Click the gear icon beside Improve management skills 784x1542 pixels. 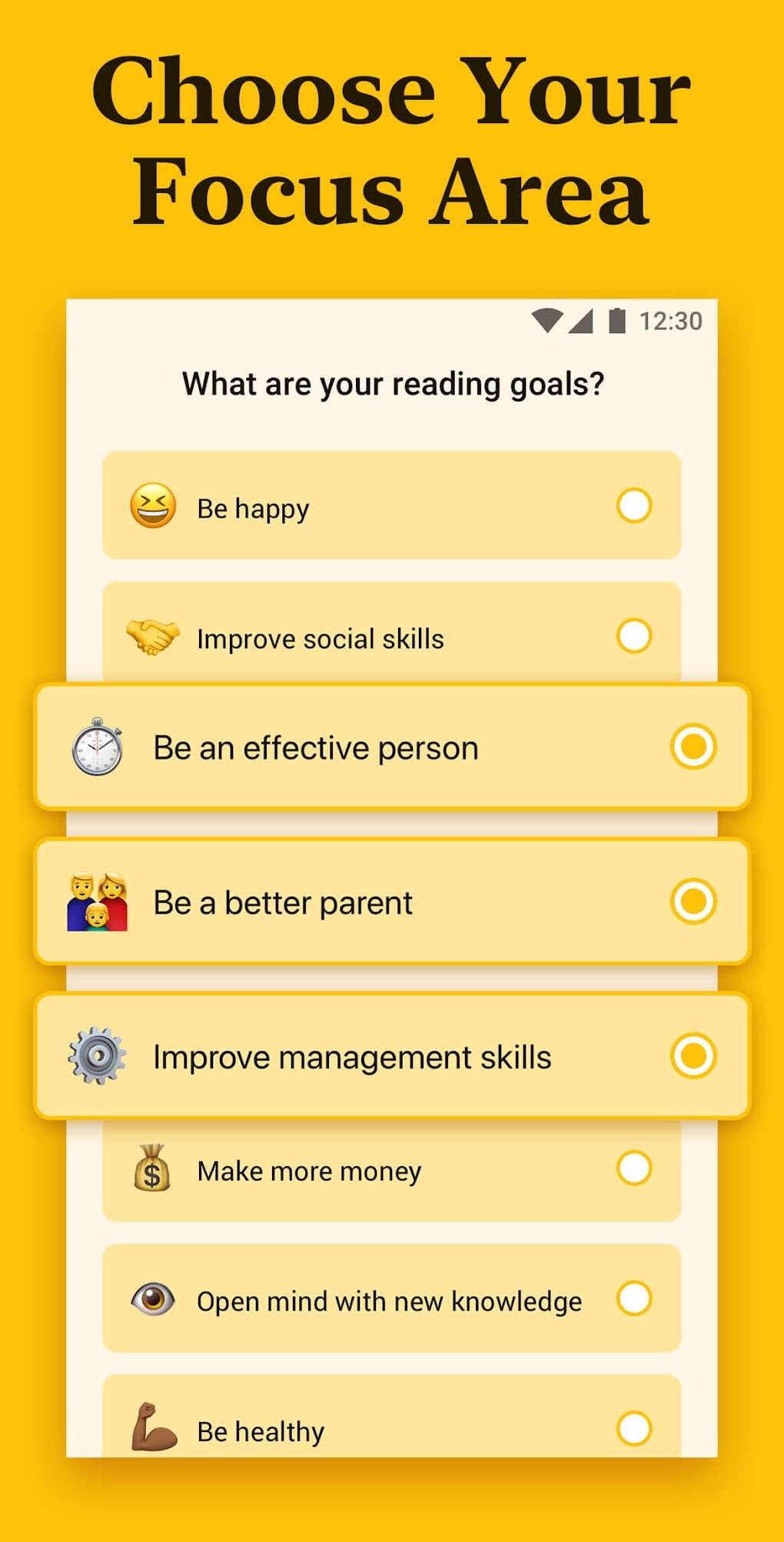96,1056
